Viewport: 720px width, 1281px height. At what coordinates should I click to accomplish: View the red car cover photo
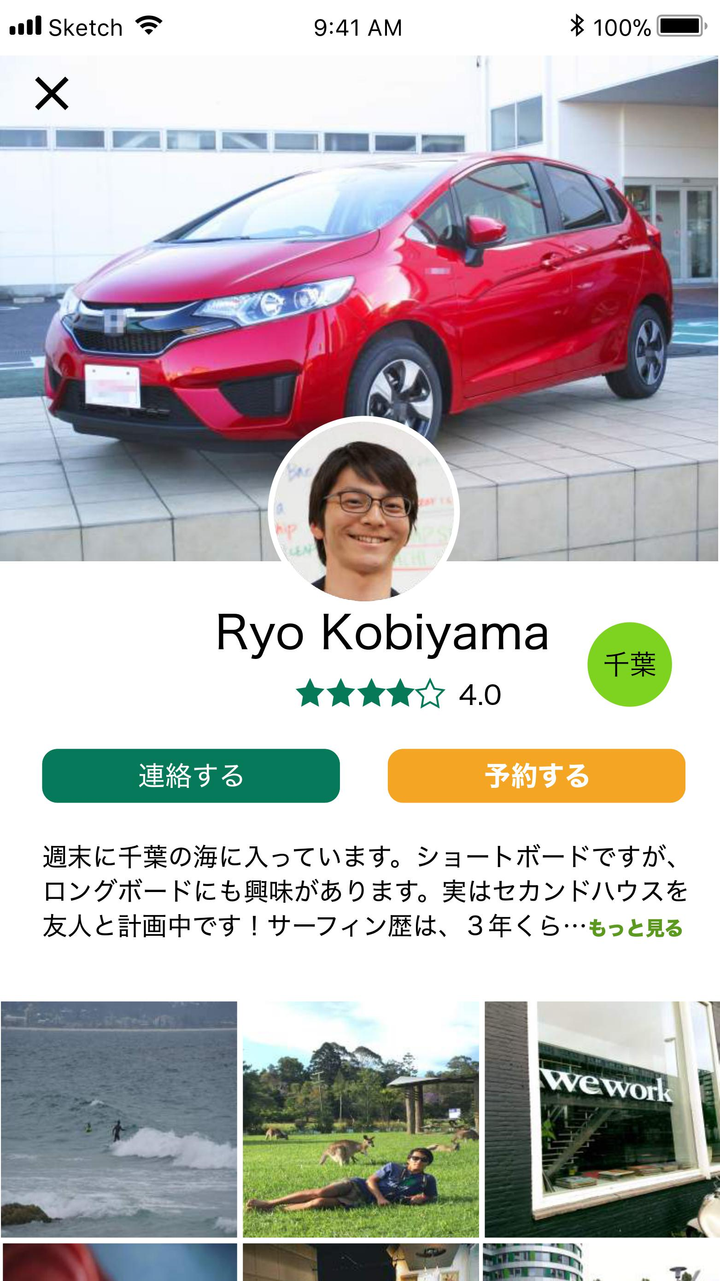[360, 280]
